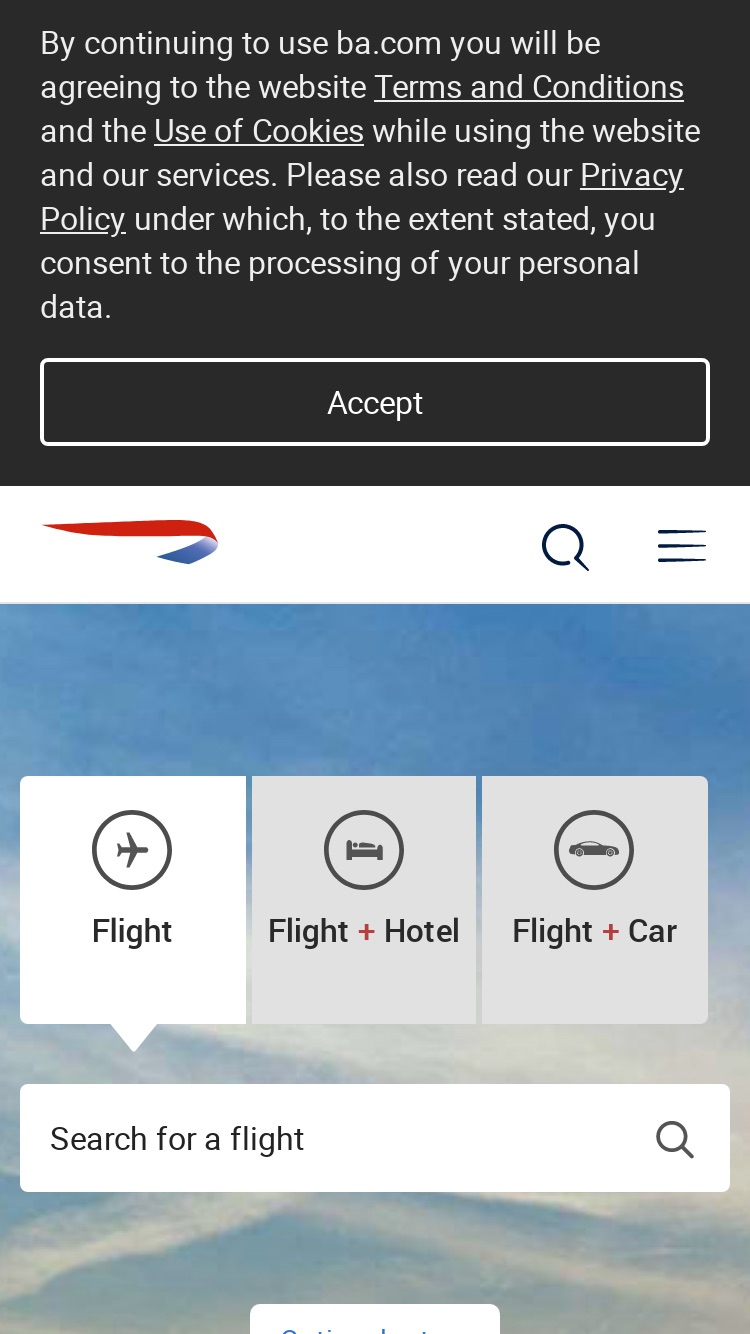Read the Use of Cookies link

[x=259, y=132]
